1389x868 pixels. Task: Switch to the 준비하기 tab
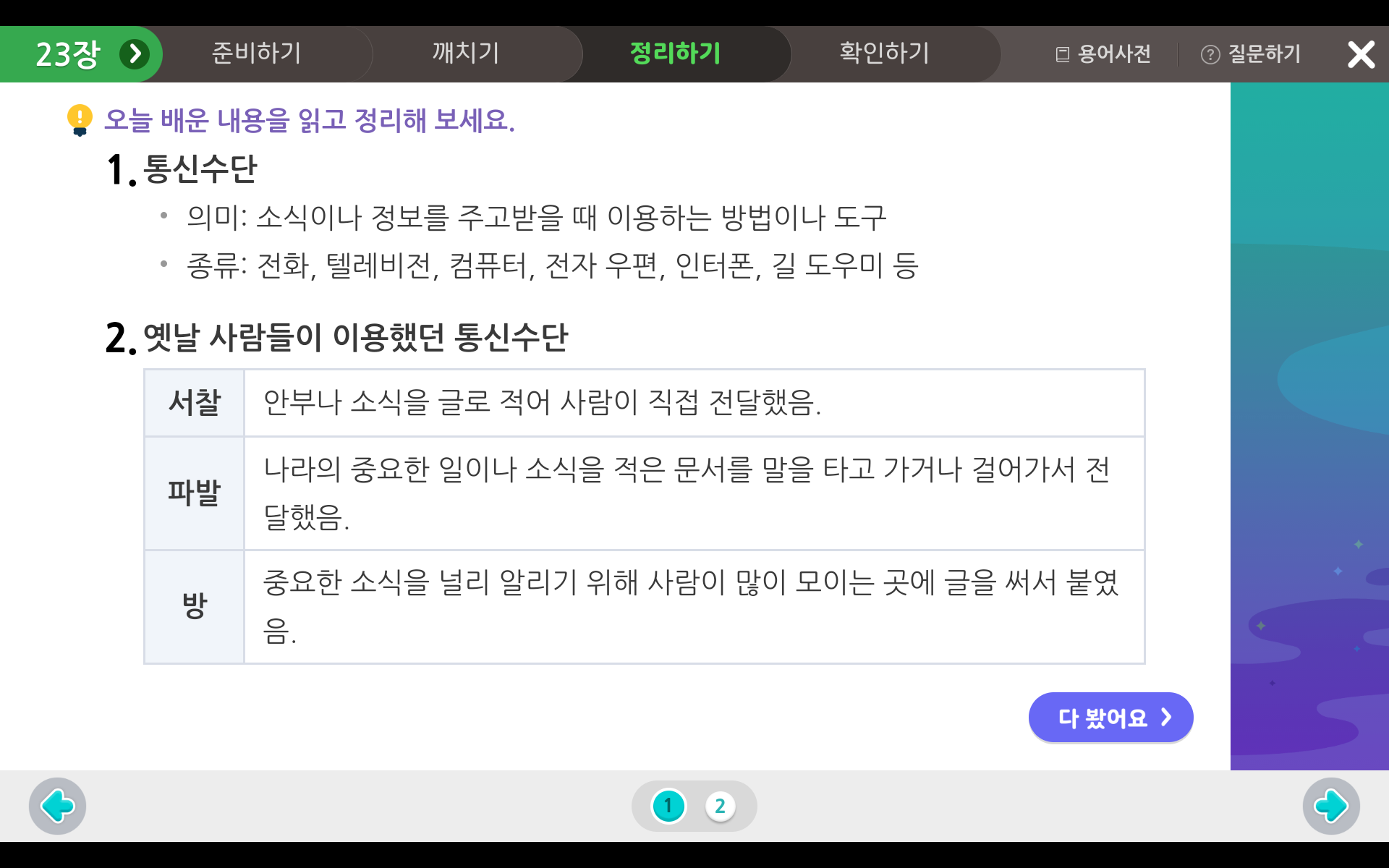[256, 54]
